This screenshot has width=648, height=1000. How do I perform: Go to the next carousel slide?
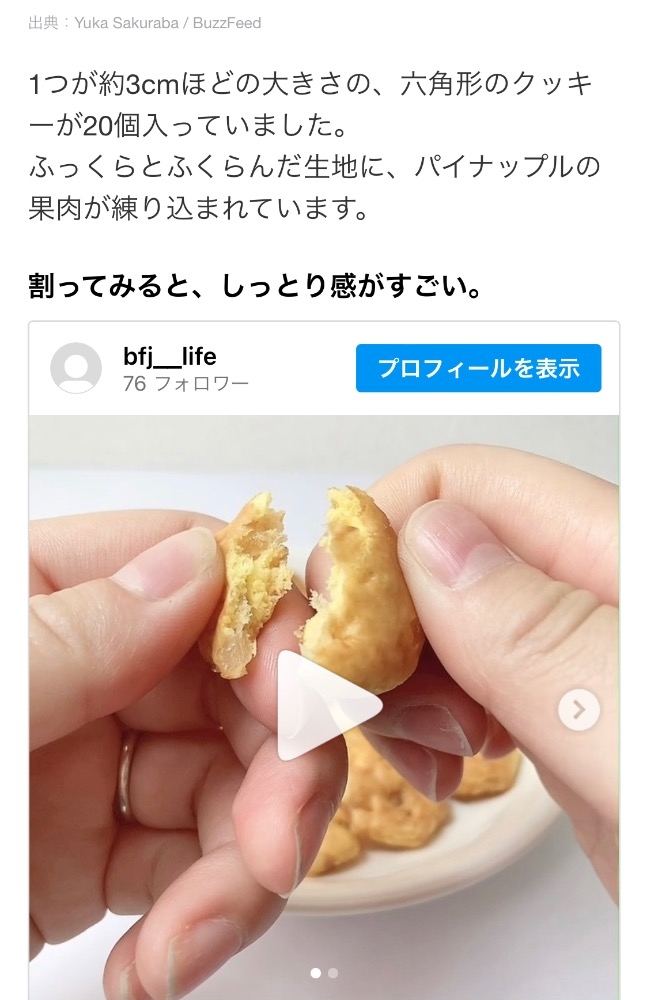578,709
